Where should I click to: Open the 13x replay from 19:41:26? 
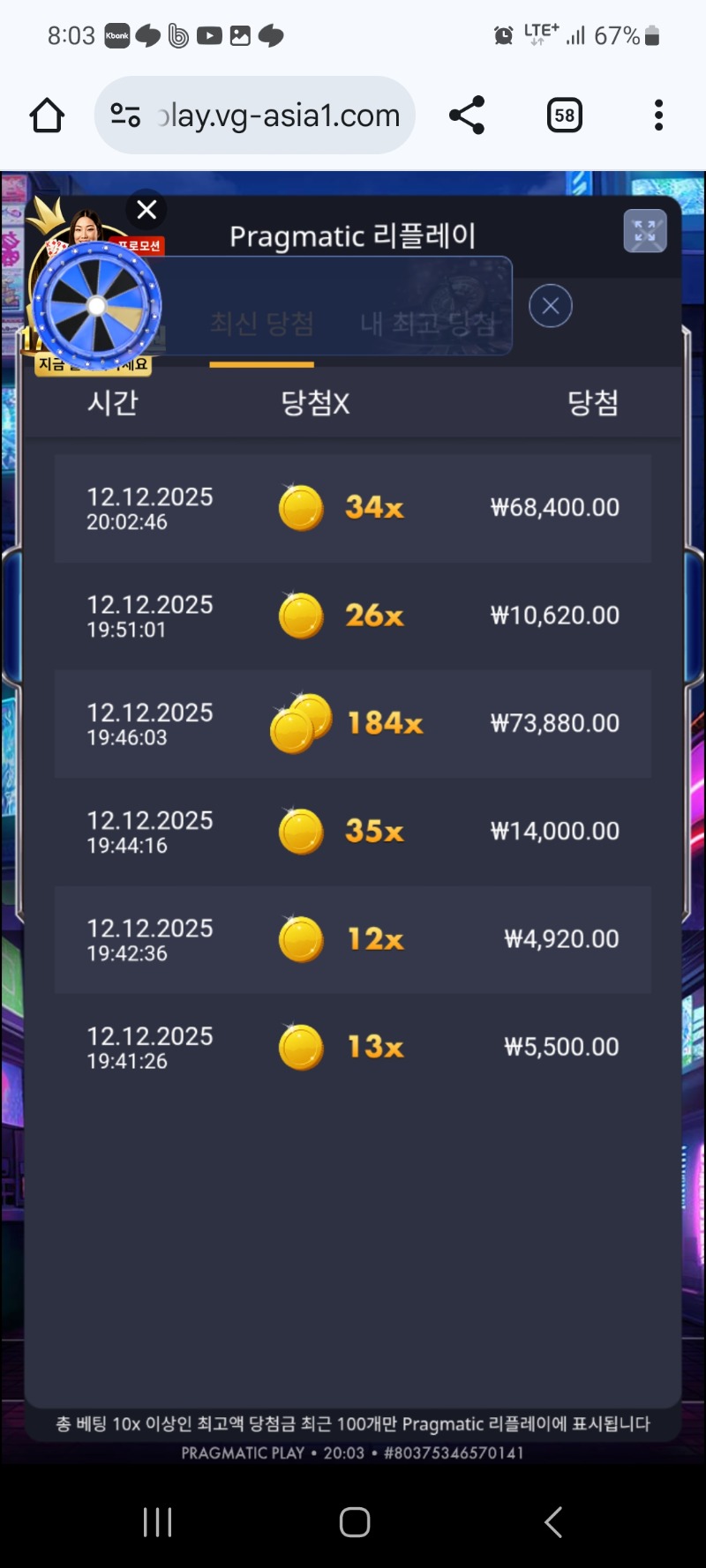[353, 1047]
